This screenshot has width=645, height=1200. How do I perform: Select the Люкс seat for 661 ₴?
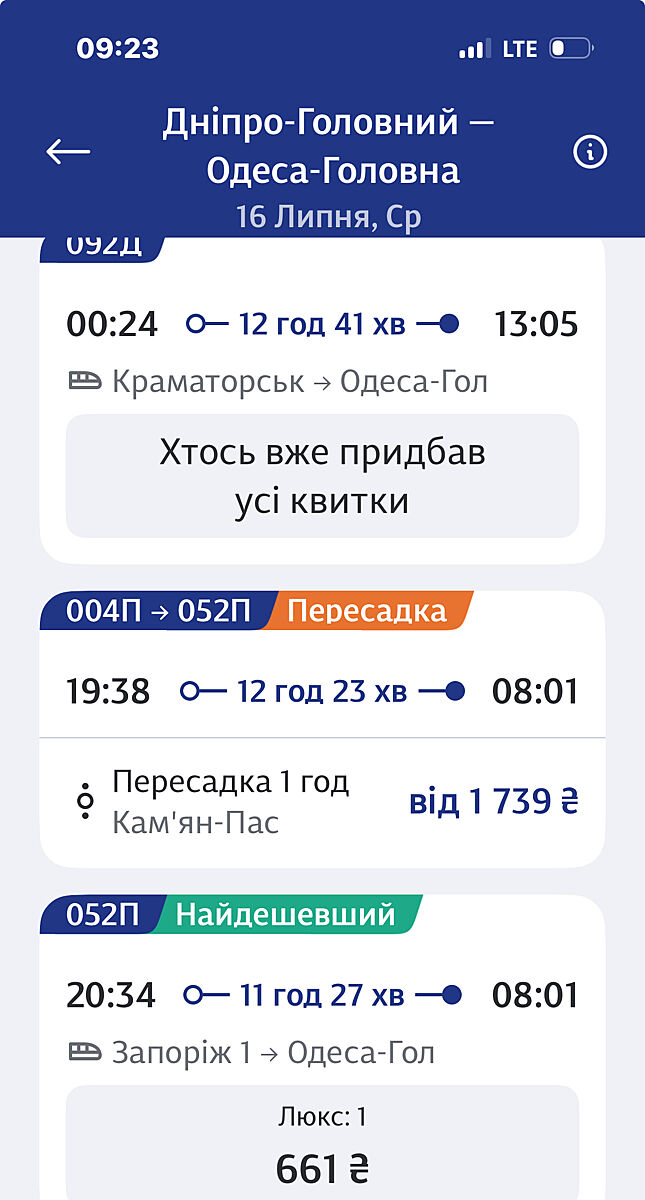(x=322, y=1145)
